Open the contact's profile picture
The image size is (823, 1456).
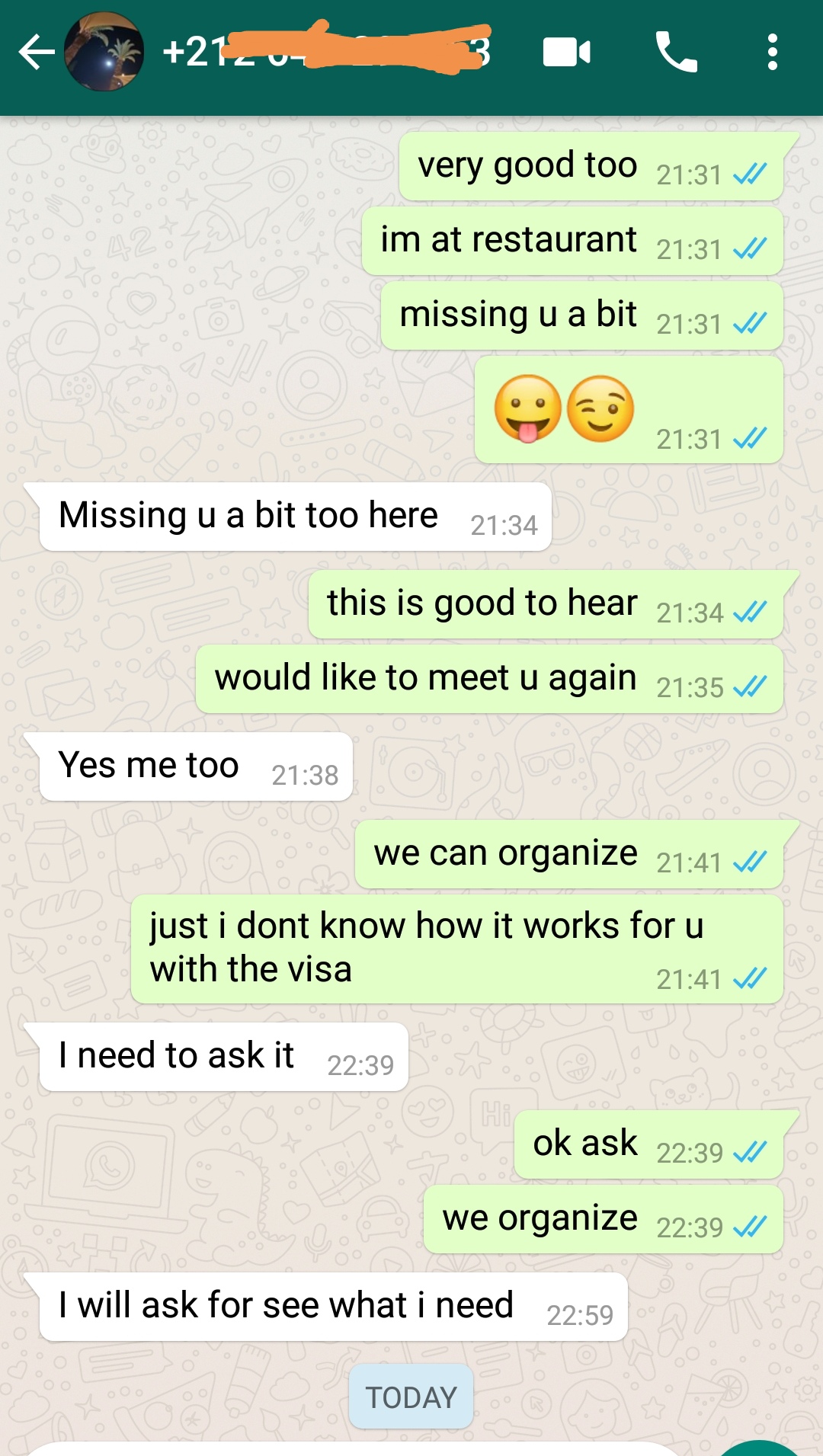(x=104, y=53)
